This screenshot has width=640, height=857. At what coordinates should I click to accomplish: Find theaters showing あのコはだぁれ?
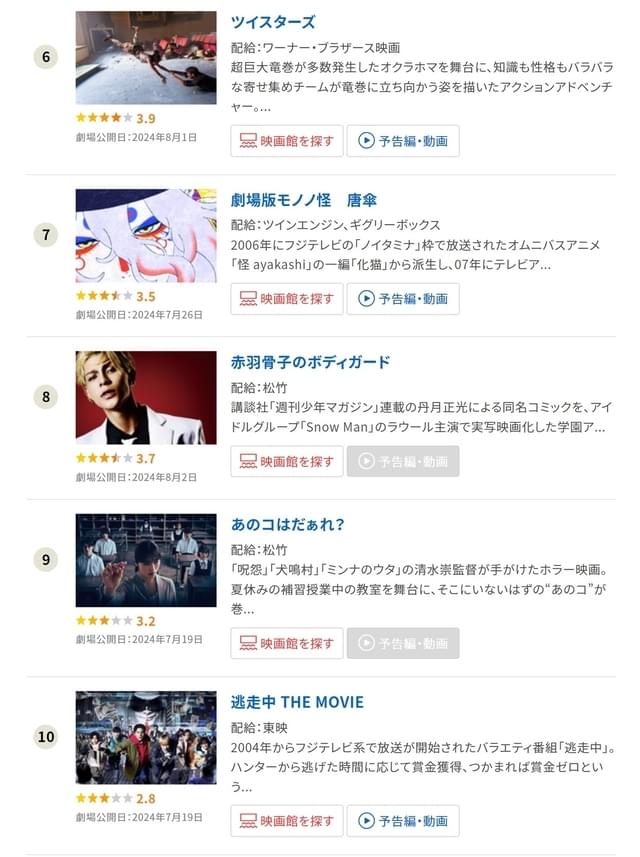tap(287, 643)
